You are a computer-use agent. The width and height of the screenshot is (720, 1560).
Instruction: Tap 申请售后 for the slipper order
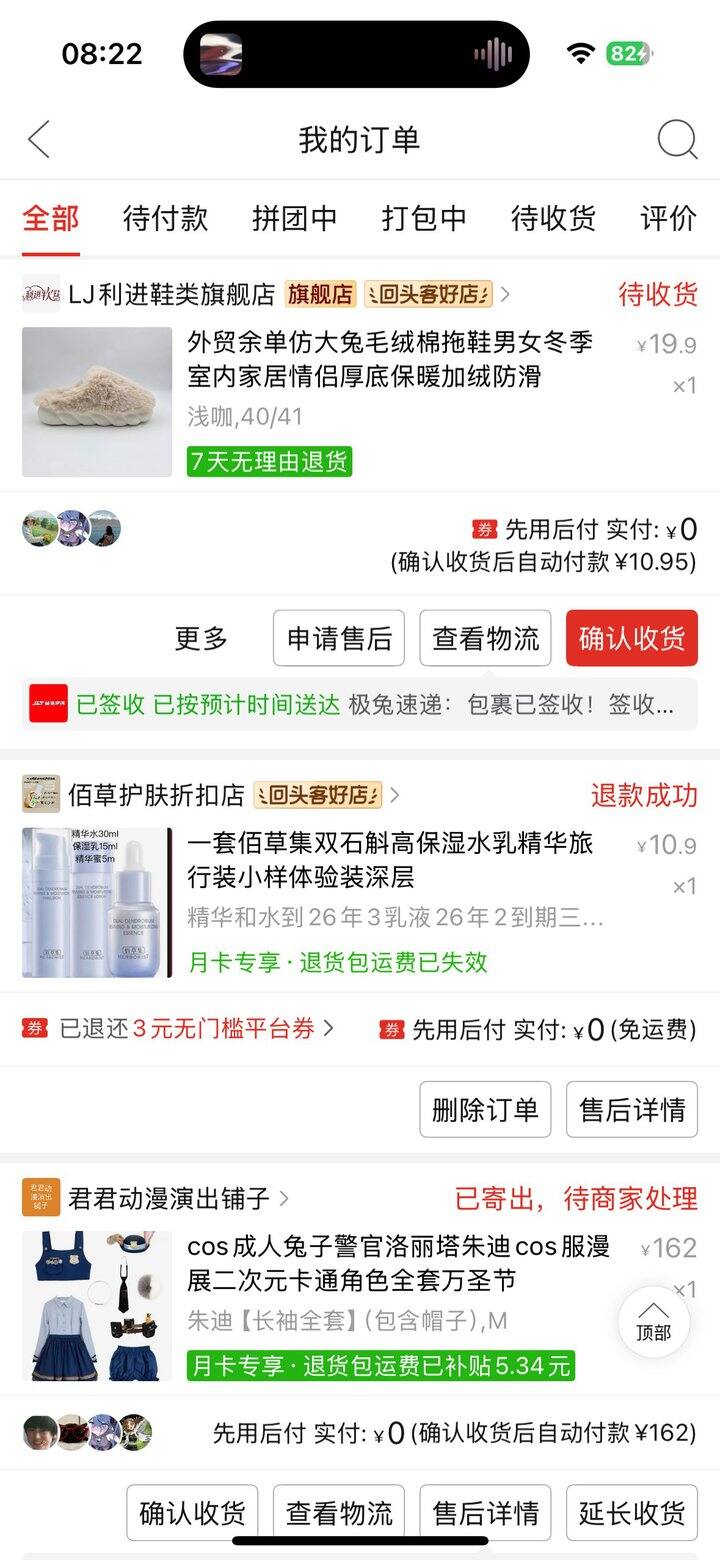339,638
